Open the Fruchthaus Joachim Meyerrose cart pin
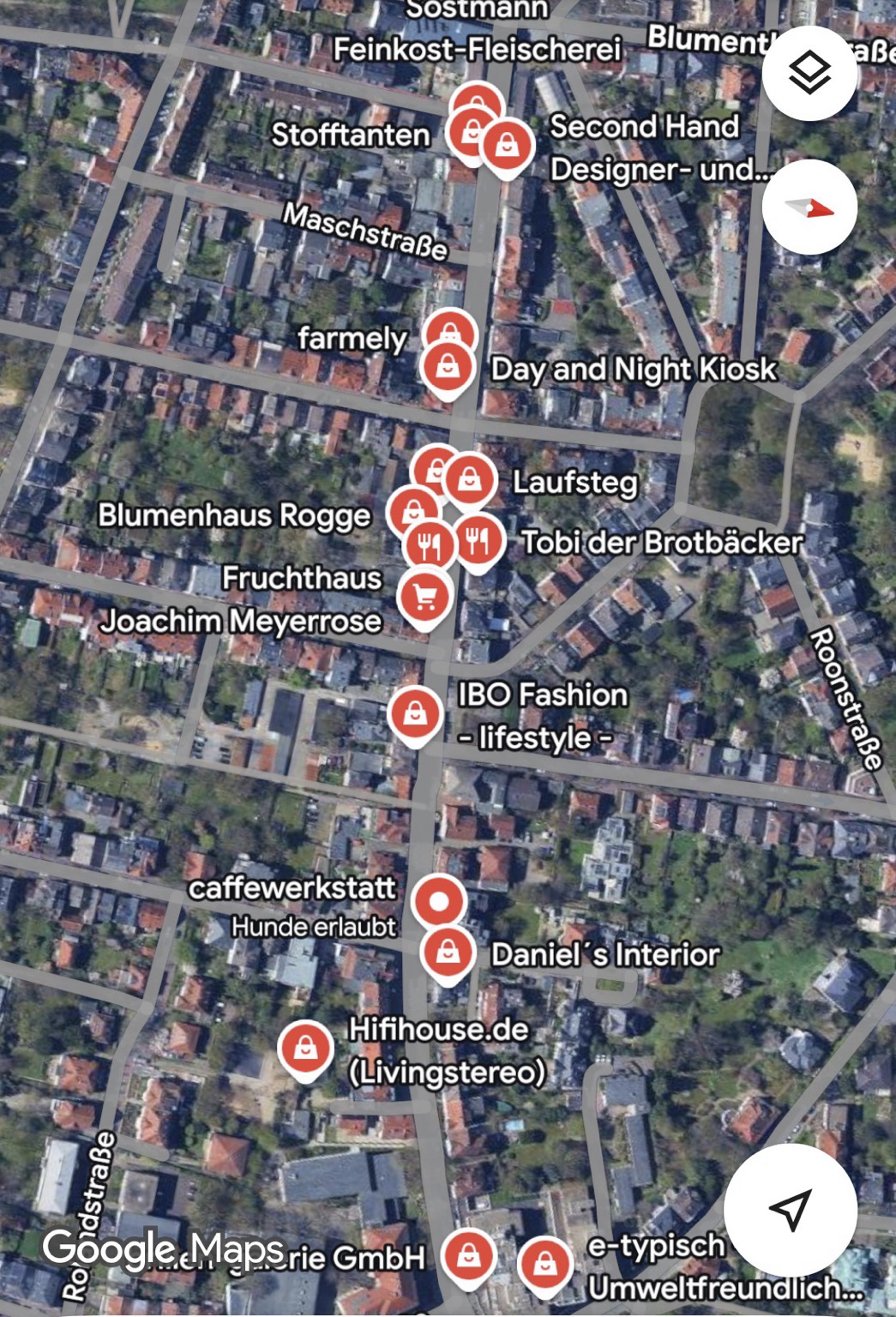The image size is (896, 1317). coord(425,596)
